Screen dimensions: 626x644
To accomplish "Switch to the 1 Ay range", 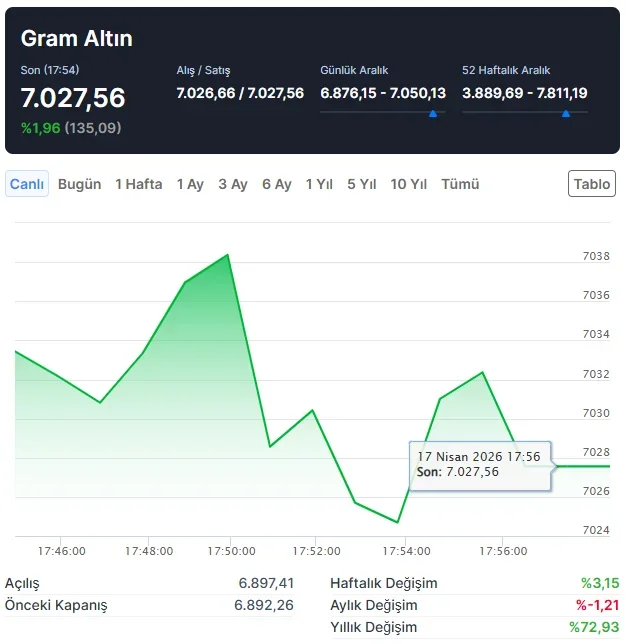I will (190, 184).
